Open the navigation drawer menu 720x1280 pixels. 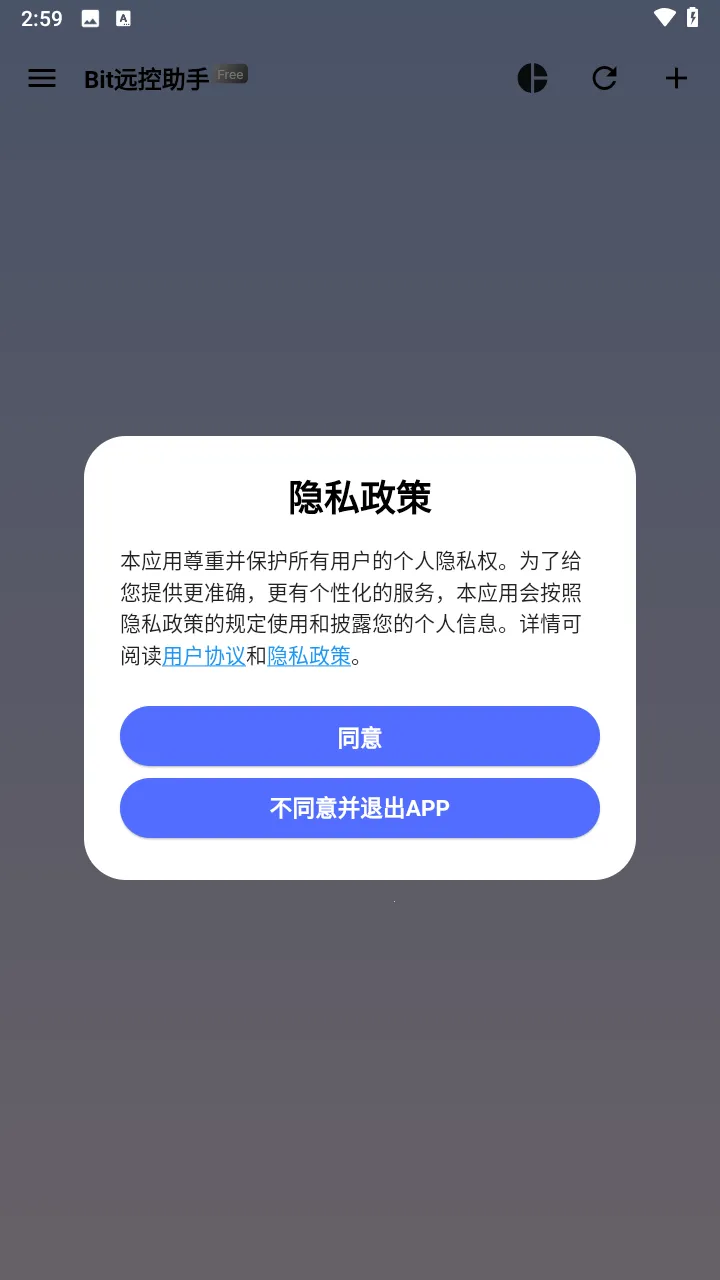[x=41, y=78]
